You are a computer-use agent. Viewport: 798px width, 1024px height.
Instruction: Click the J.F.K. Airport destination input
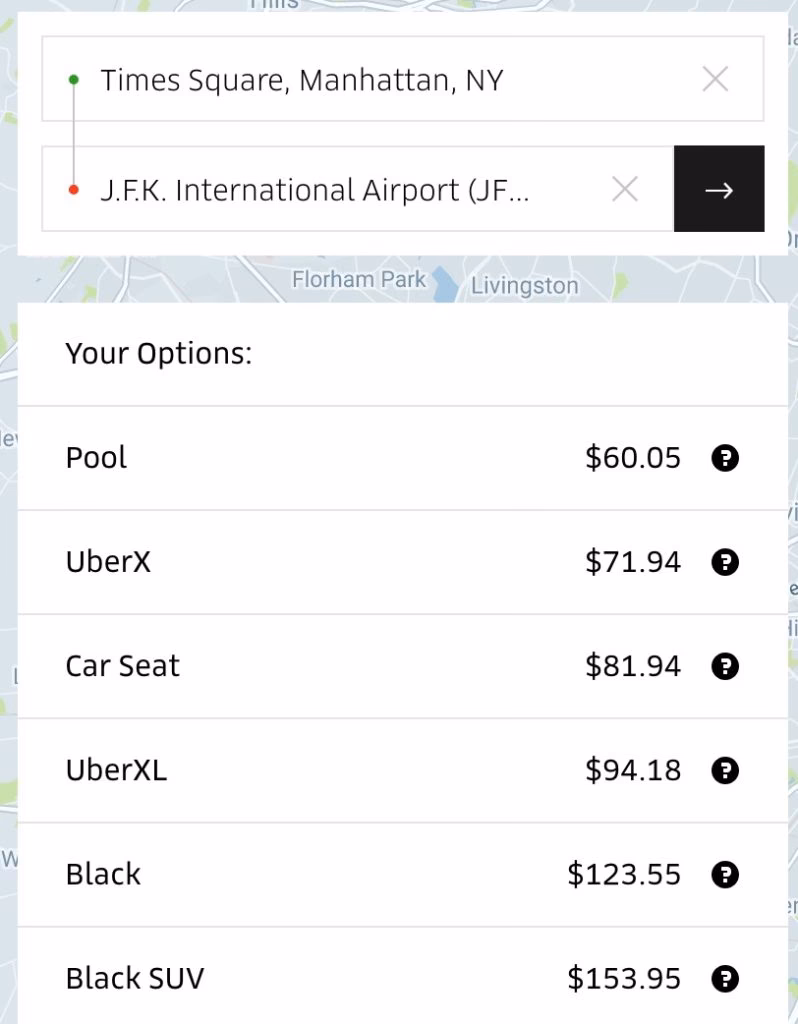tap(300, 188)
